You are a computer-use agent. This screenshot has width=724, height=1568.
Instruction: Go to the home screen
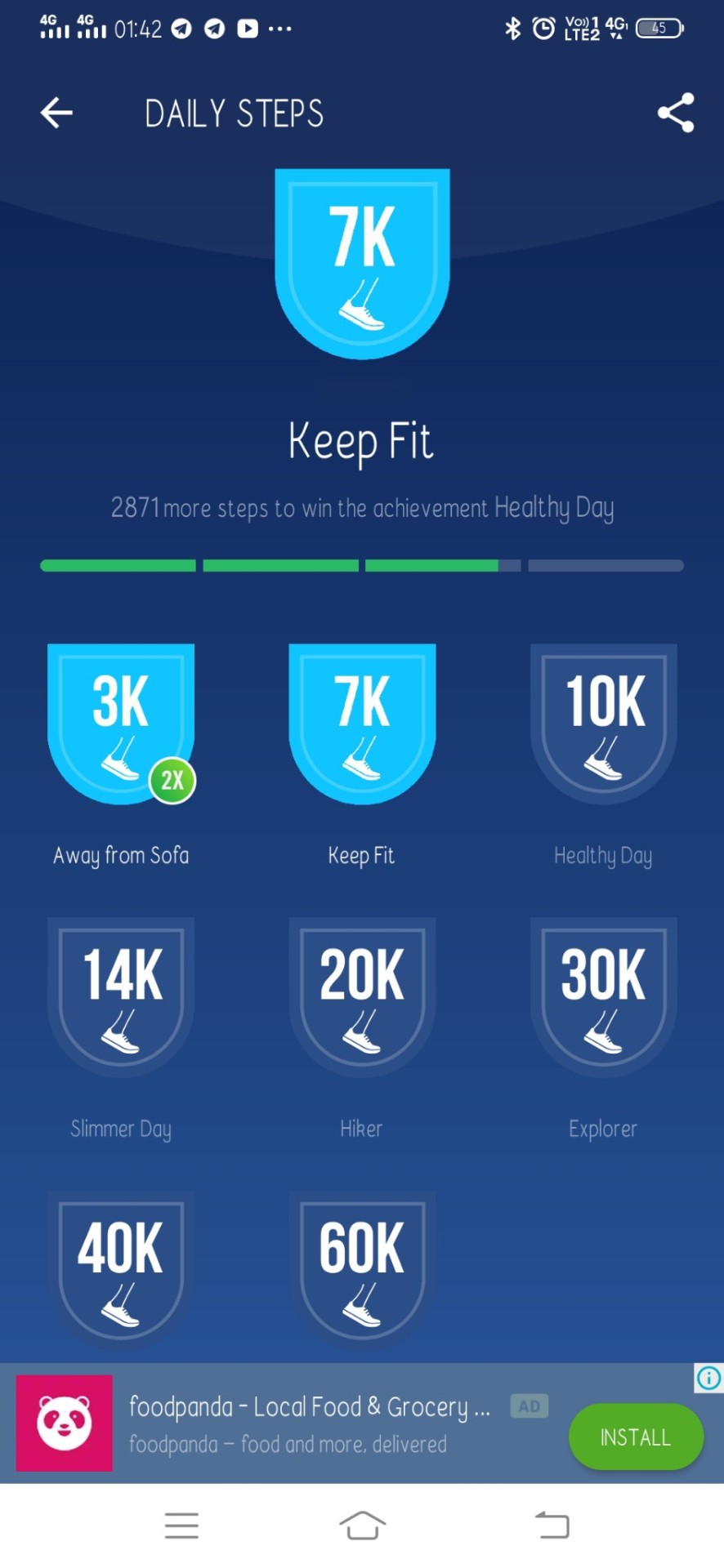click(362, 1525)
